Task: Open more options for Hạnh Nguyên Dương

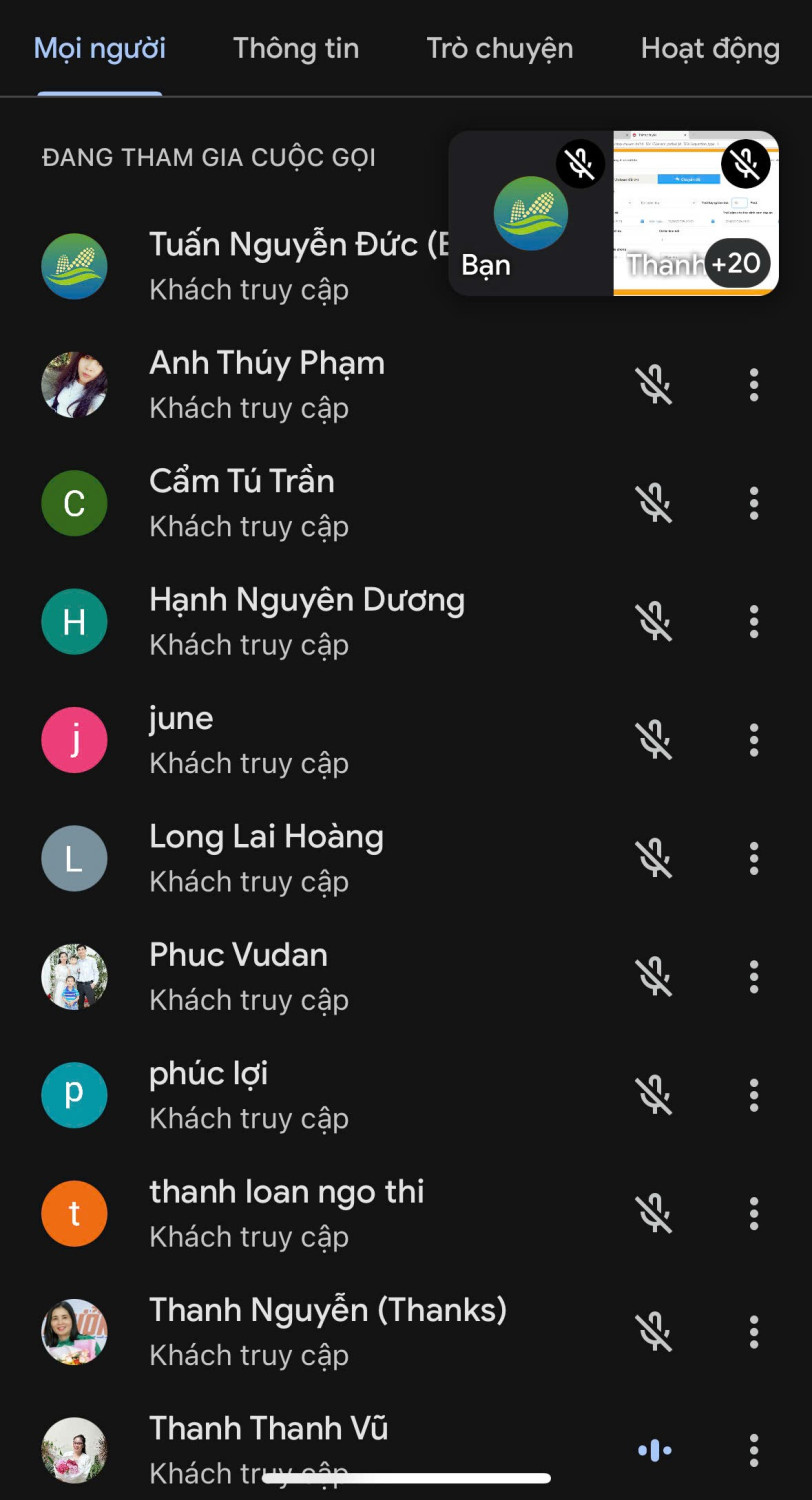Action: pyautogui.click(x=754, y=622)
